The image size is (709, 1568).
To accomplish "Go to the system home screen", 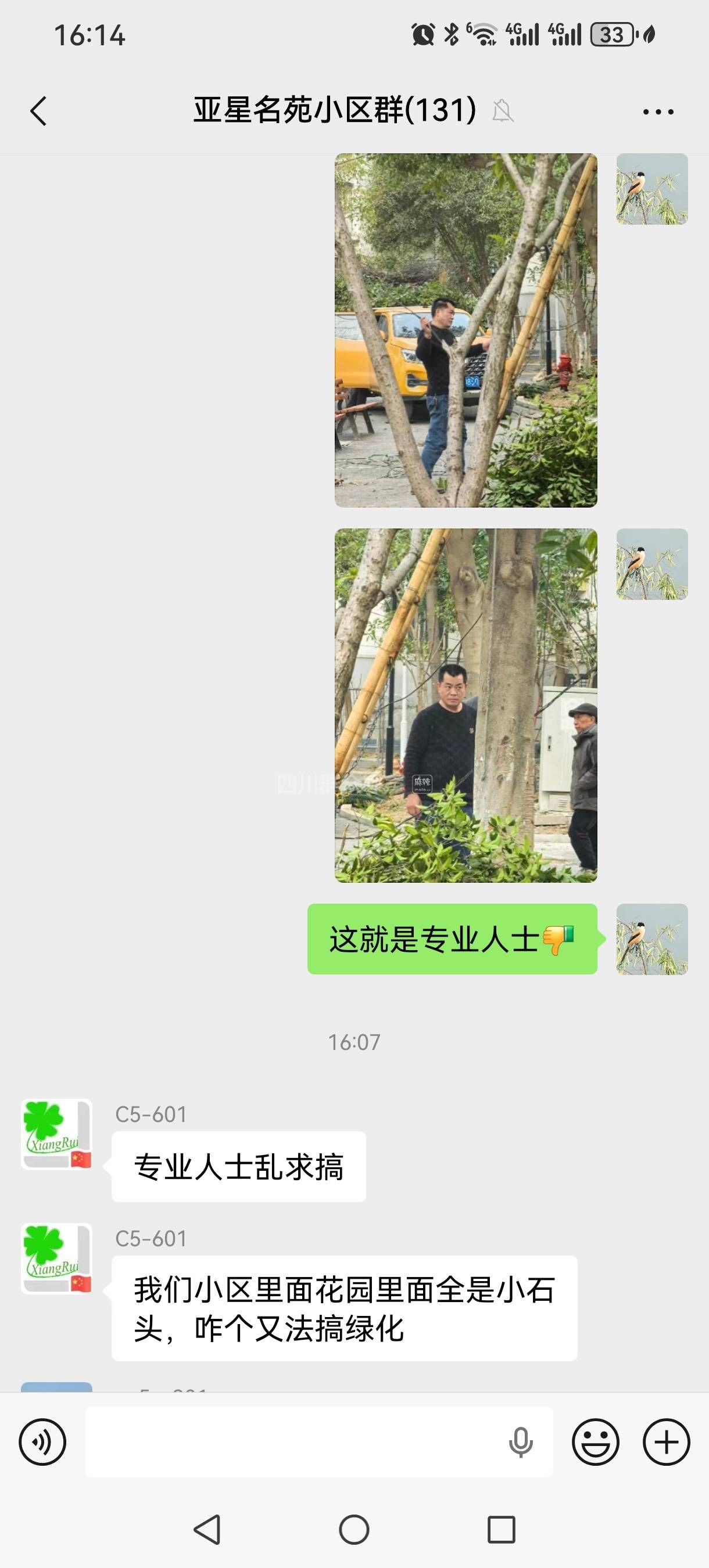I will coord(354,1529).
